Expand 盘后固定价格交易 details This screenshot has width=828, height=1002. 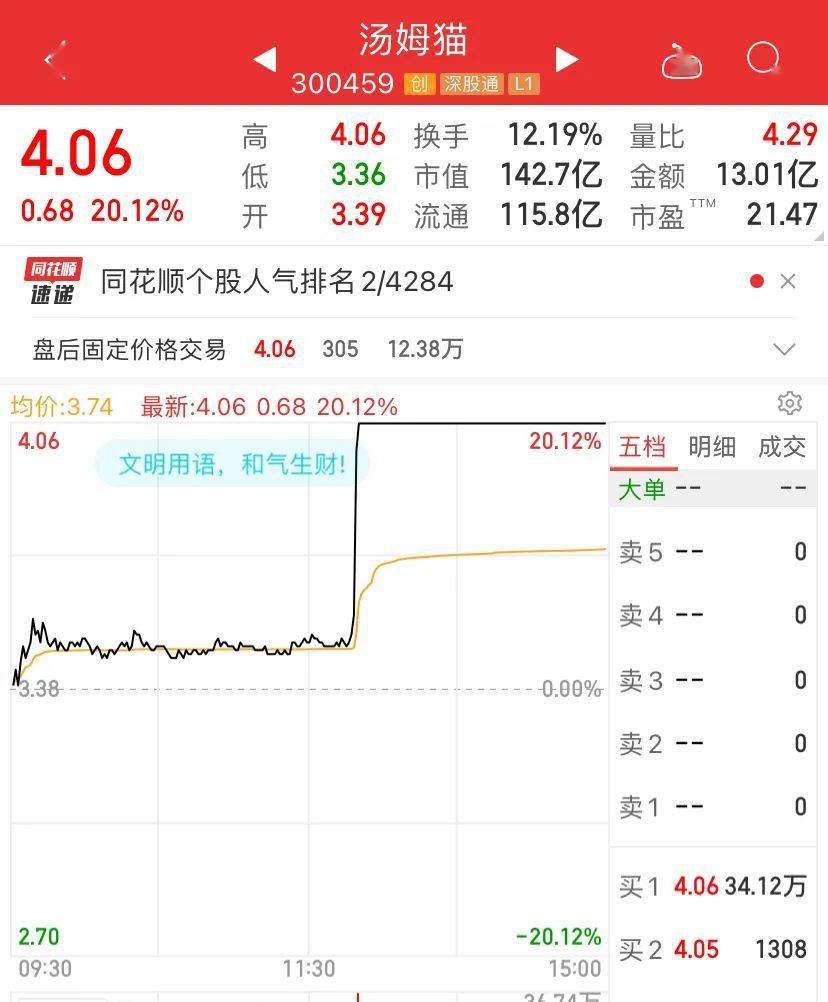[784, 349]
